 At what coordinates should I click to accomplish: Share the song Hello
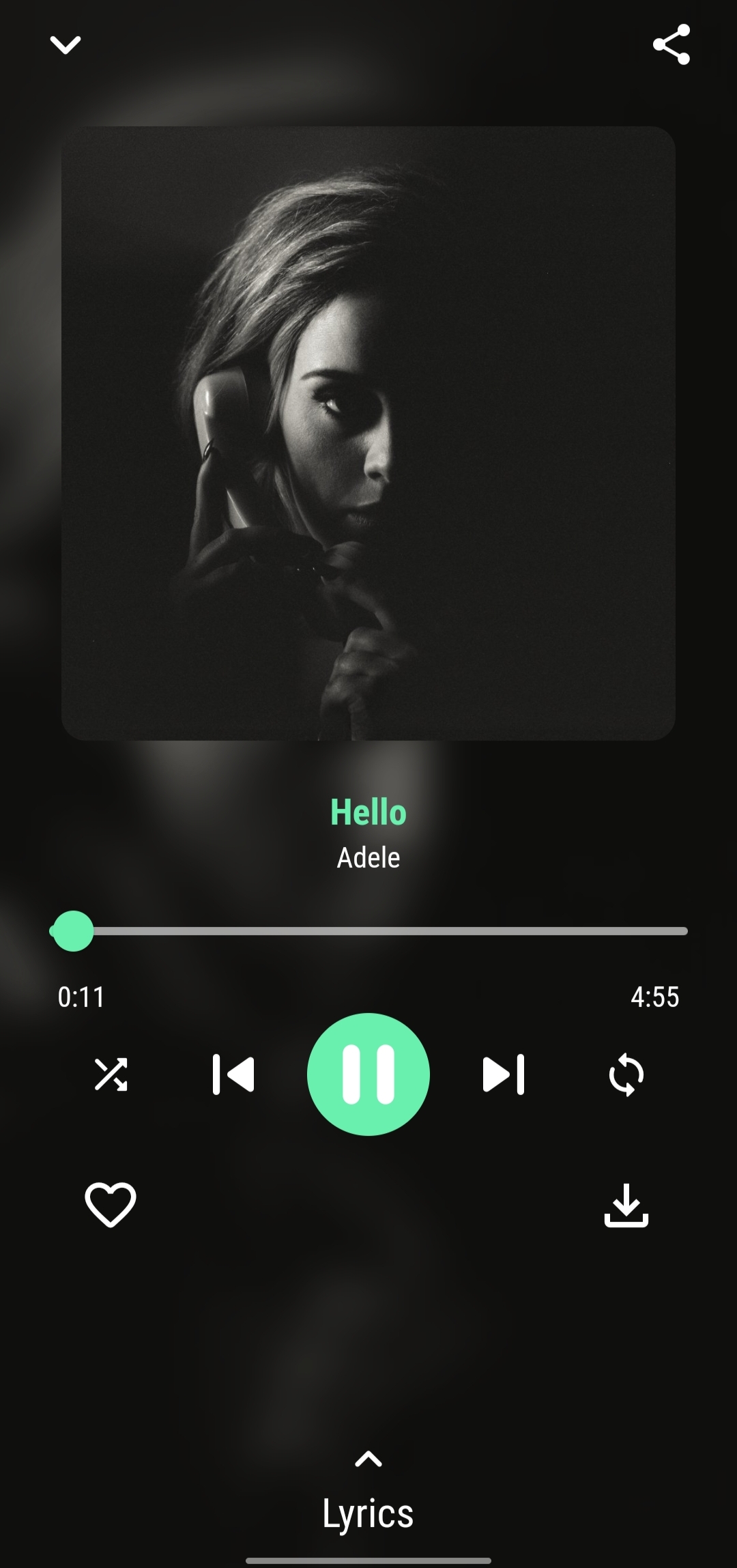(x=671, y=44)
